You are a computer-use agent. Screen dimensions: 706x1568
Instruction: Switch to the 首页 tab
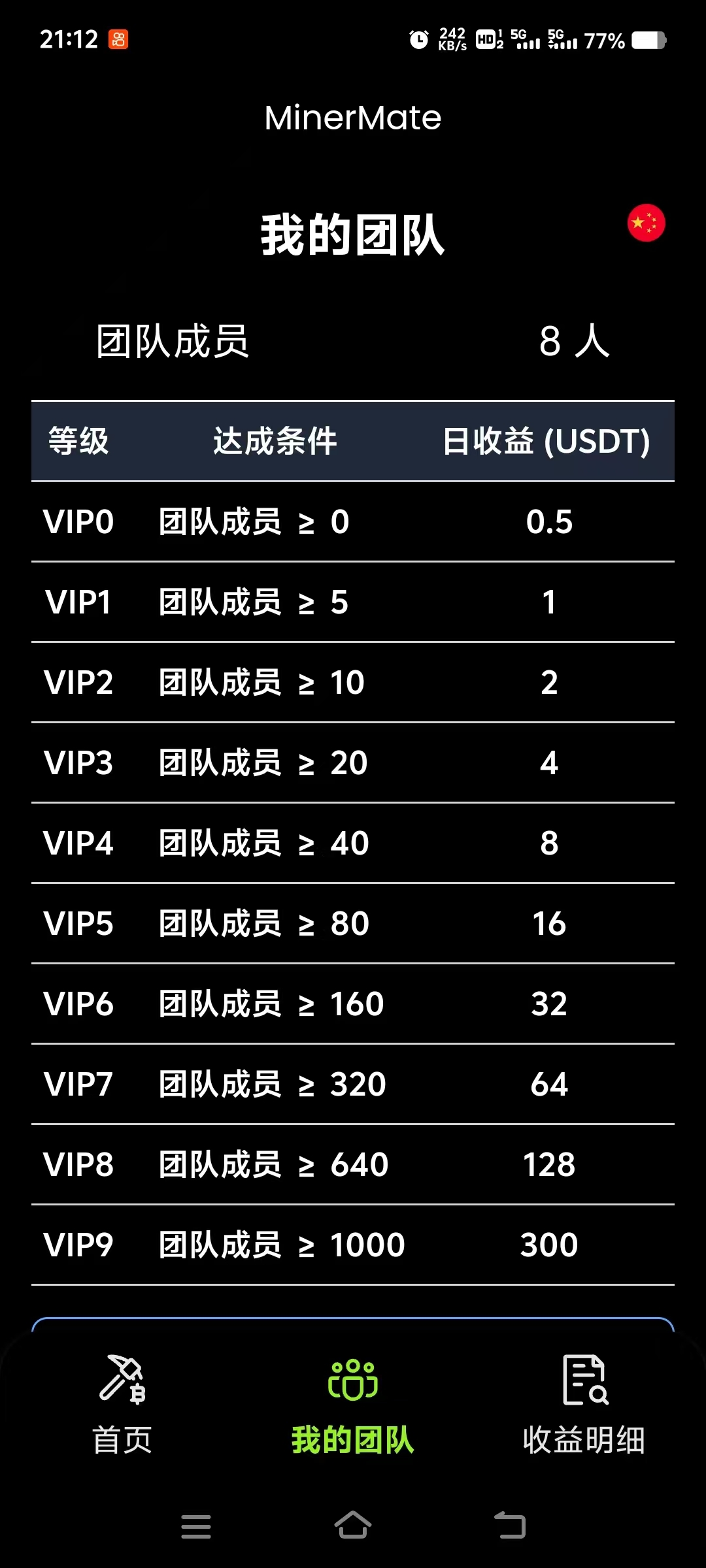122,1405
